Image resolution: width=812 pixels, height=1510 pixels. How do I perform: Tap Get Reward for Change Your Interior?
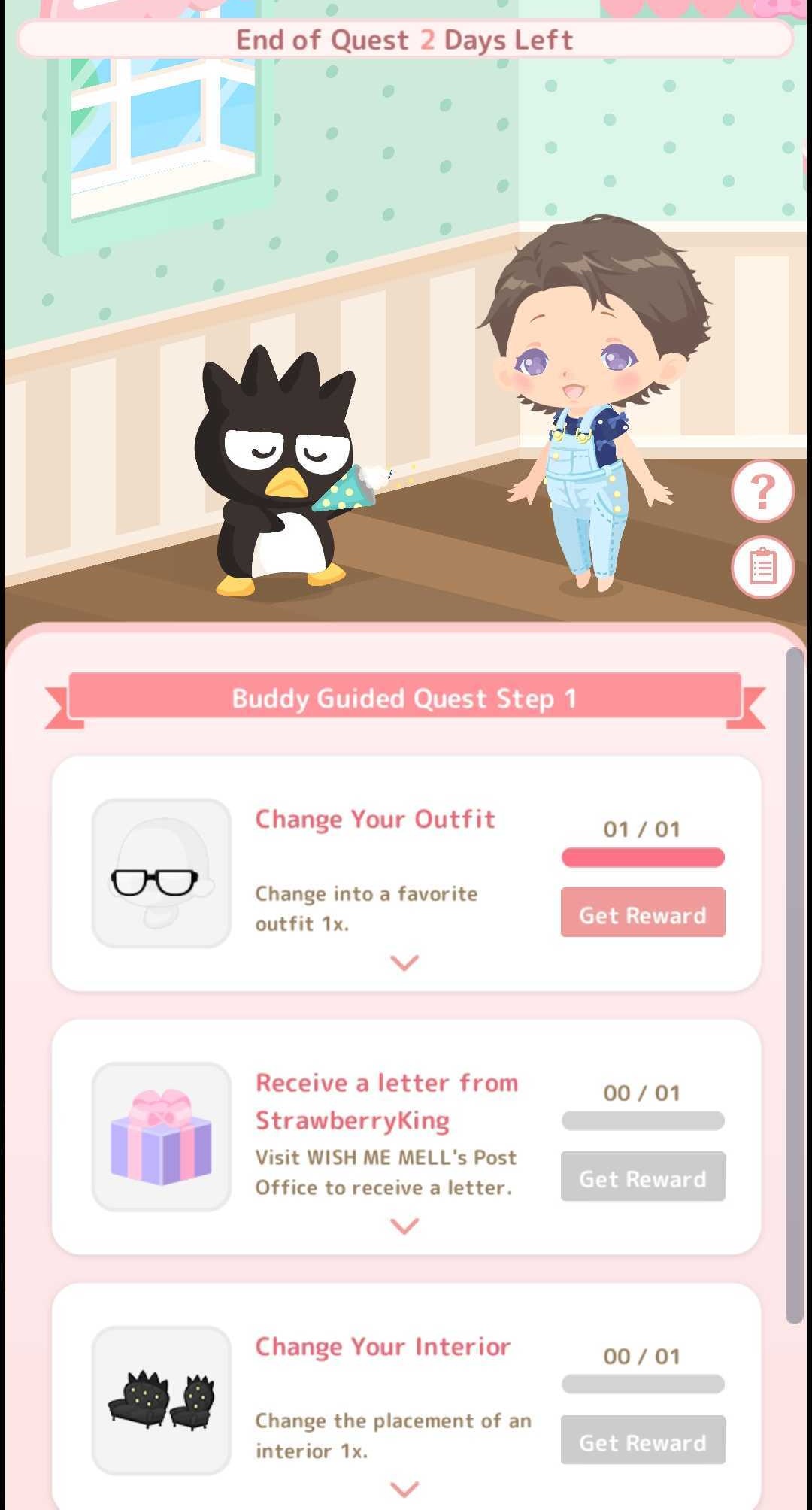point(643,1440)
